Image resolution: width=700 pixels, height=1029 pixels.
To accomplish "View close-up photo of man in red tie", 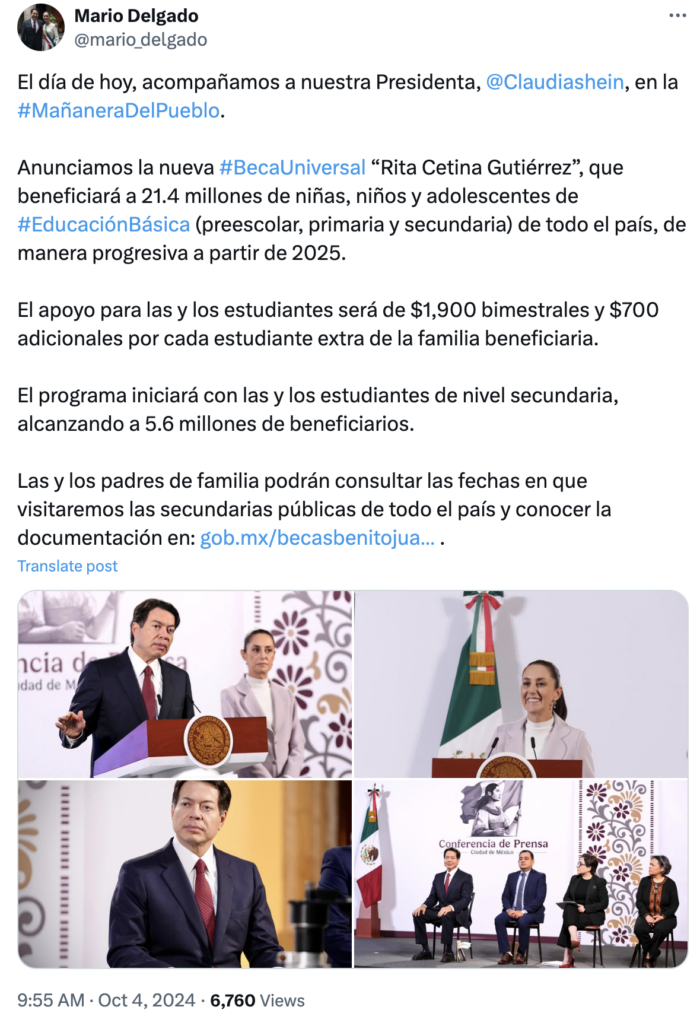I will coord(185,873).
